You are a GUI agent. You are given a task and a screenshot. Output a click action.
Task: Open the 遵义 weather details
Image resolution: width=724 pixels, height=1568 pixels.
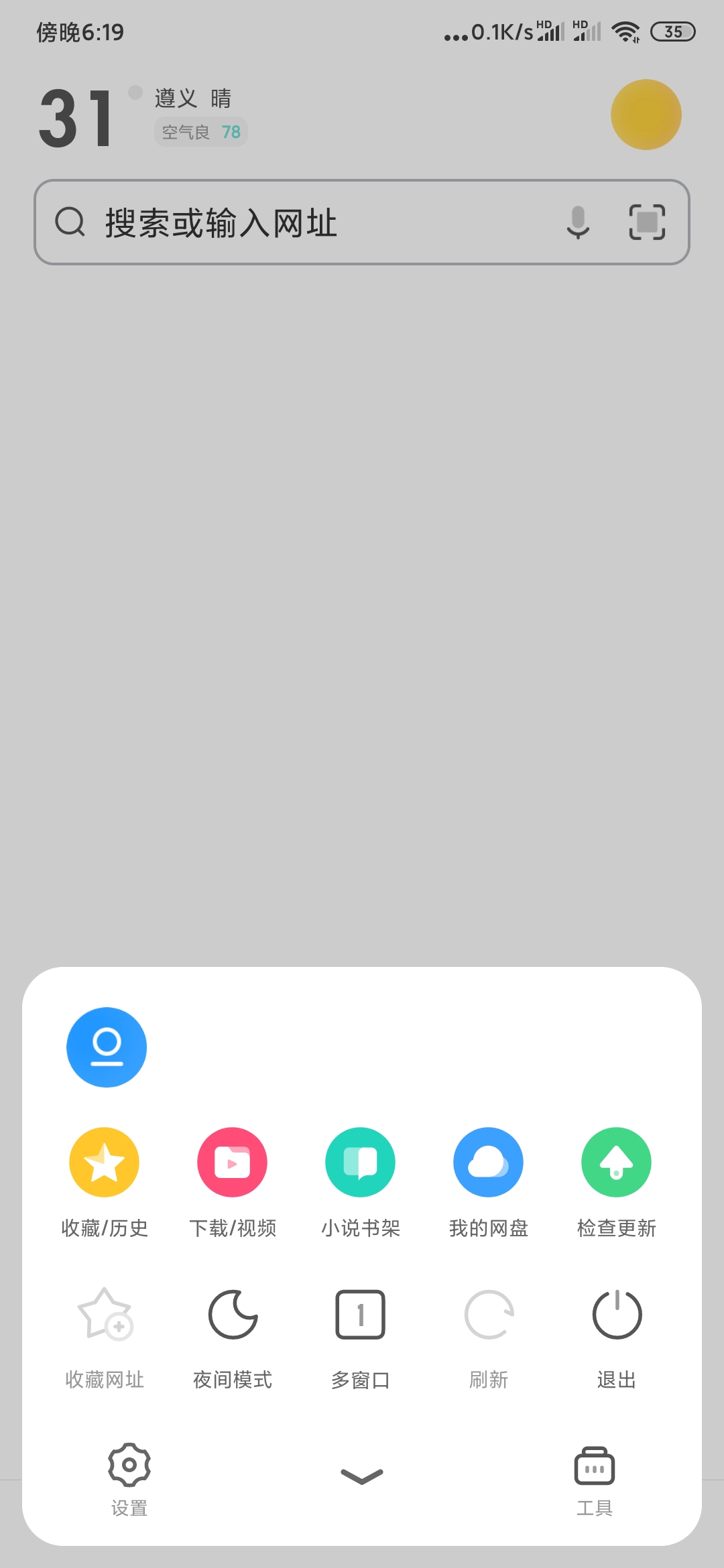(193, 99)
